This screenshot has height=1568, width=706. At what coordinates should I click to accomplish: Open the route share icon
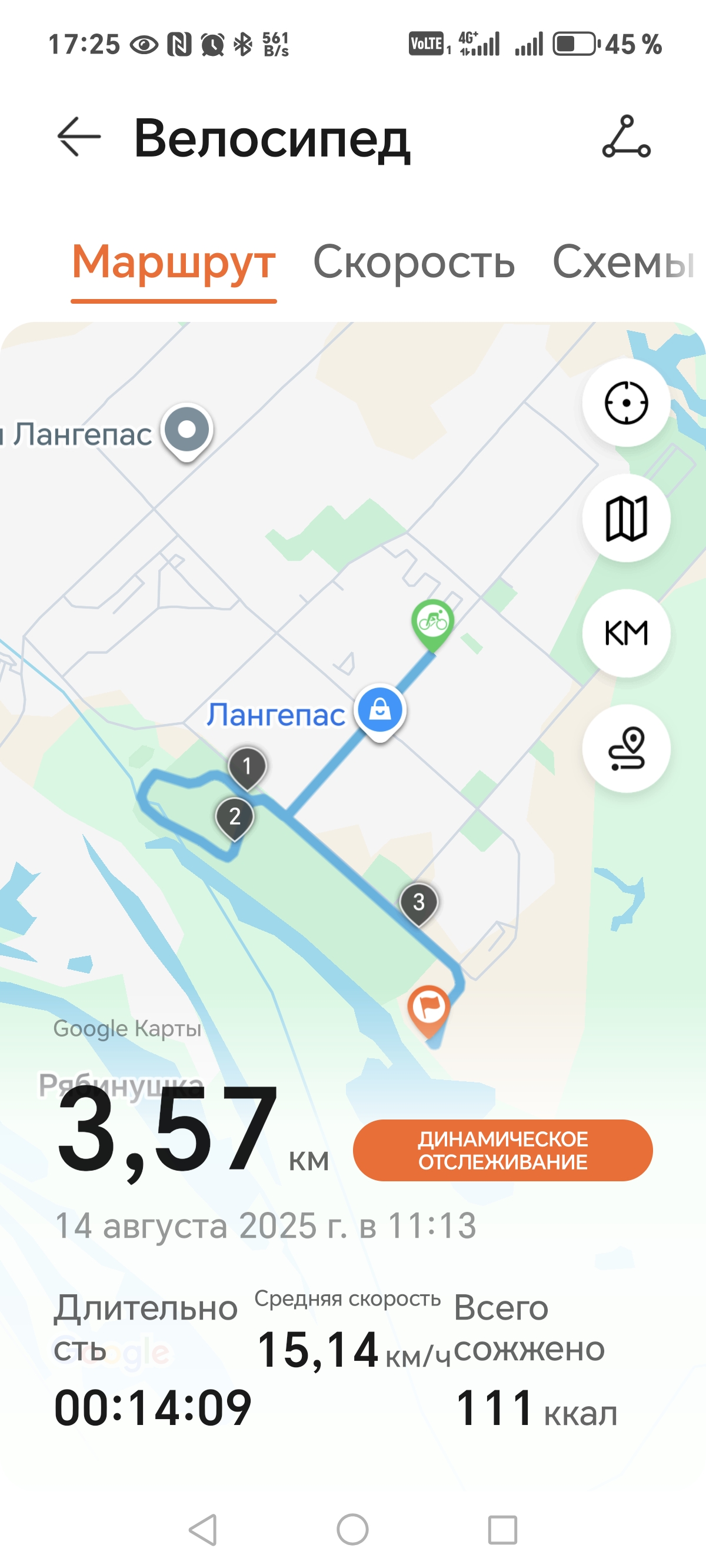tap(626, 137)
